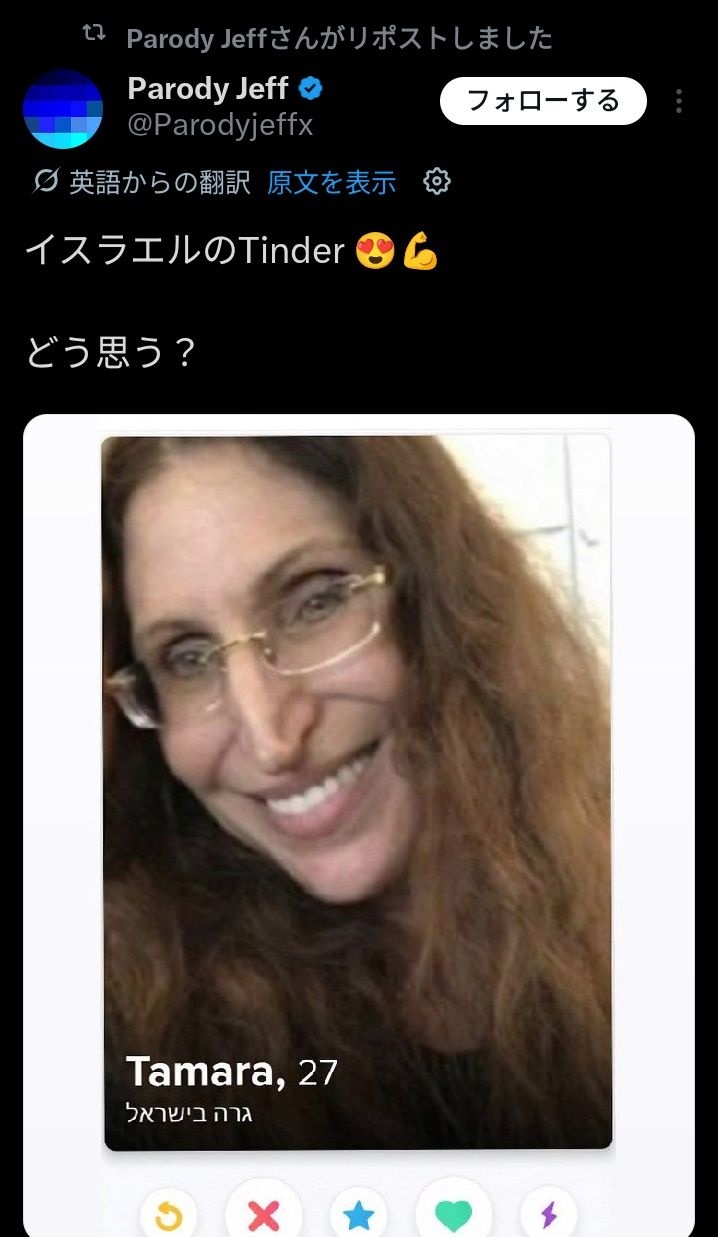This screenshot has height=1237, width=718.
Task: Open Parody Jeff's profile avatar
Action: tap(62, 108)
